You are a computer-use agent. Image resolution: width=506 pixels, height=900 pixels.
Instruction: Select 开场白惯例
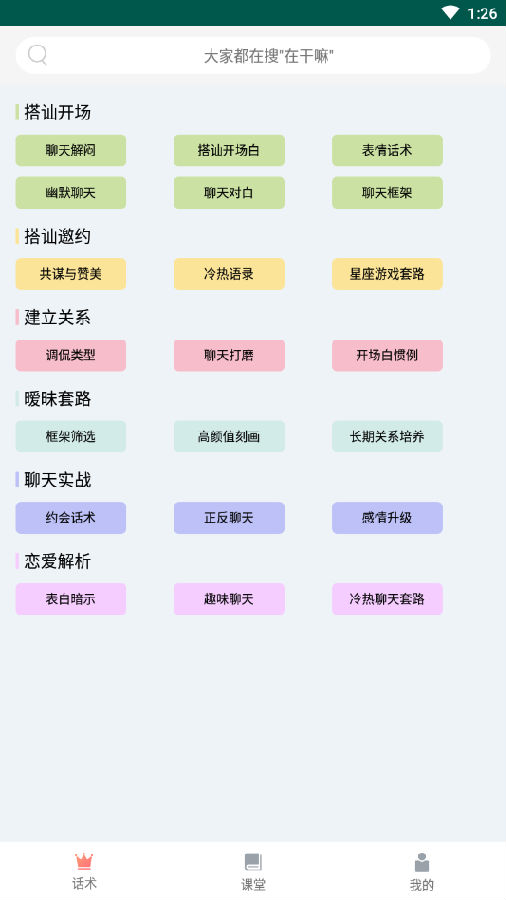click(x=387, y=355)
